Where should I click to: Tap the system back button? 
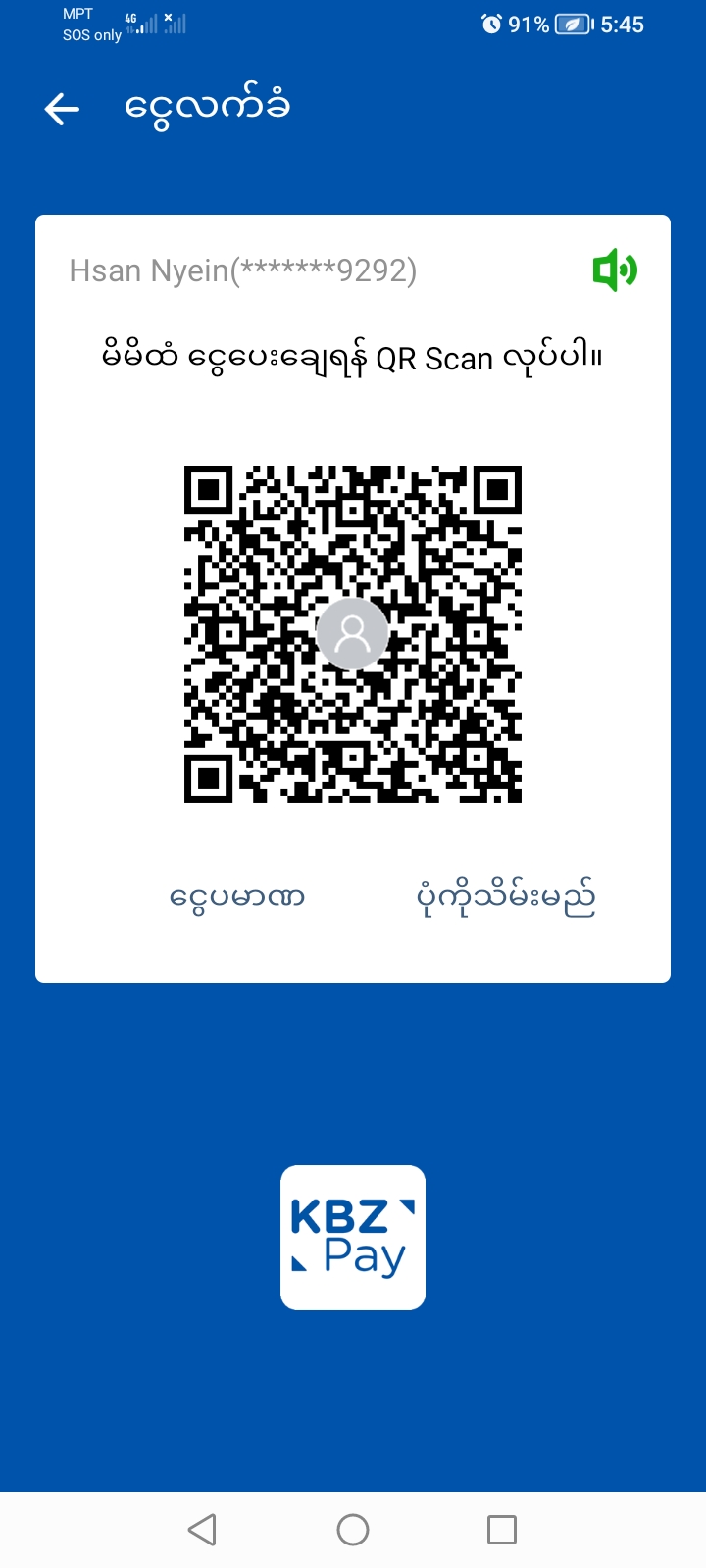point(202,1530)
